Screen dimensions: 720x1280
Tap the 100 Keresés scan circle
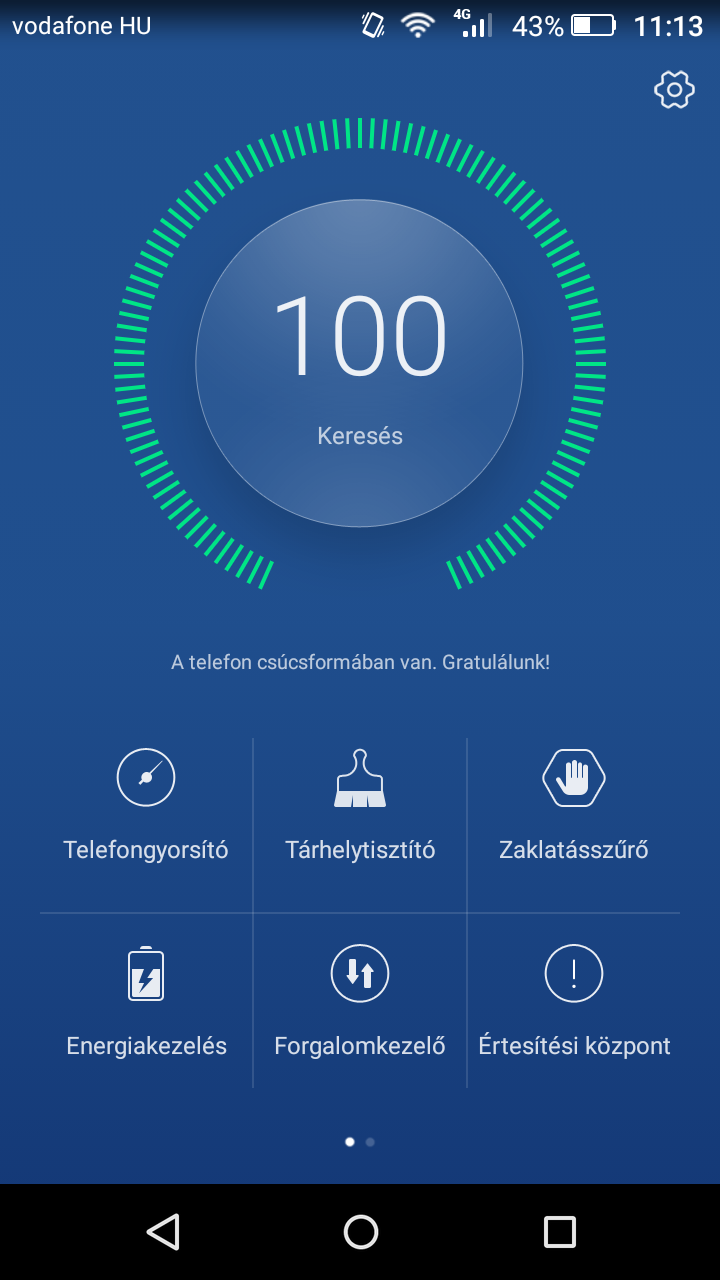point(359,363)
